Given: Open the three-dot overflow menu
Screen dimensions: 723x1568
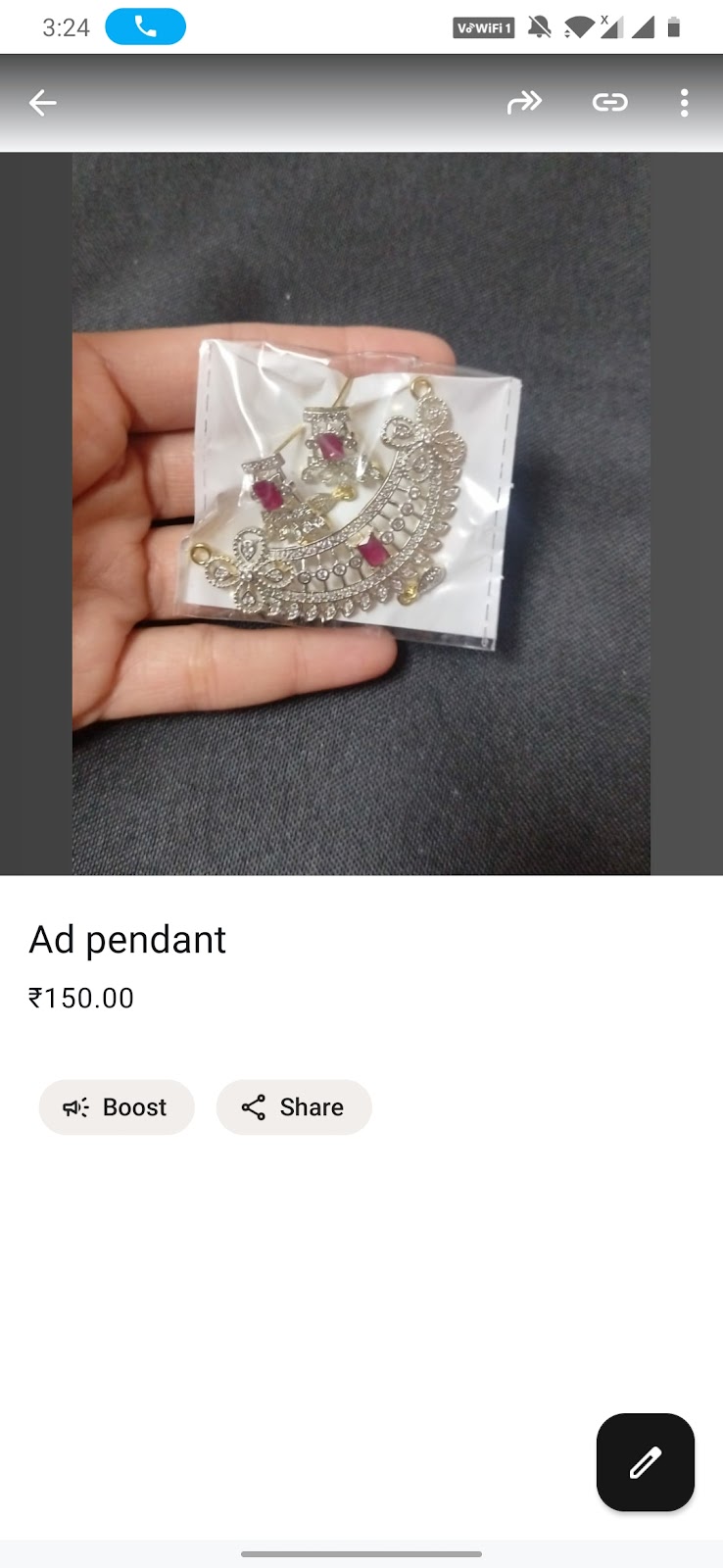Looking at the screenshot, I should [x=684, y=102].
